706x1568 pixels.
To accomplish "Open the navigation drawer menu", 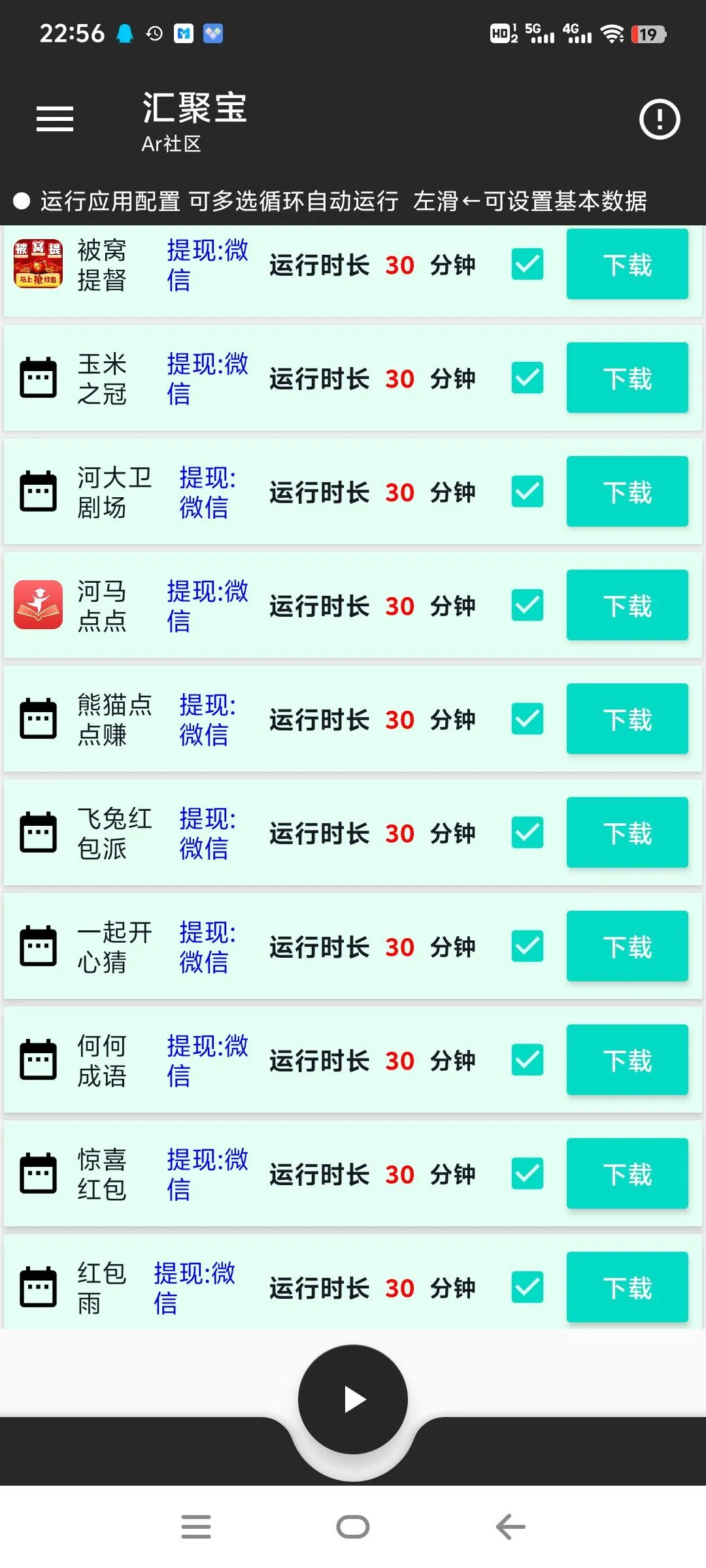I will [54, 118].
